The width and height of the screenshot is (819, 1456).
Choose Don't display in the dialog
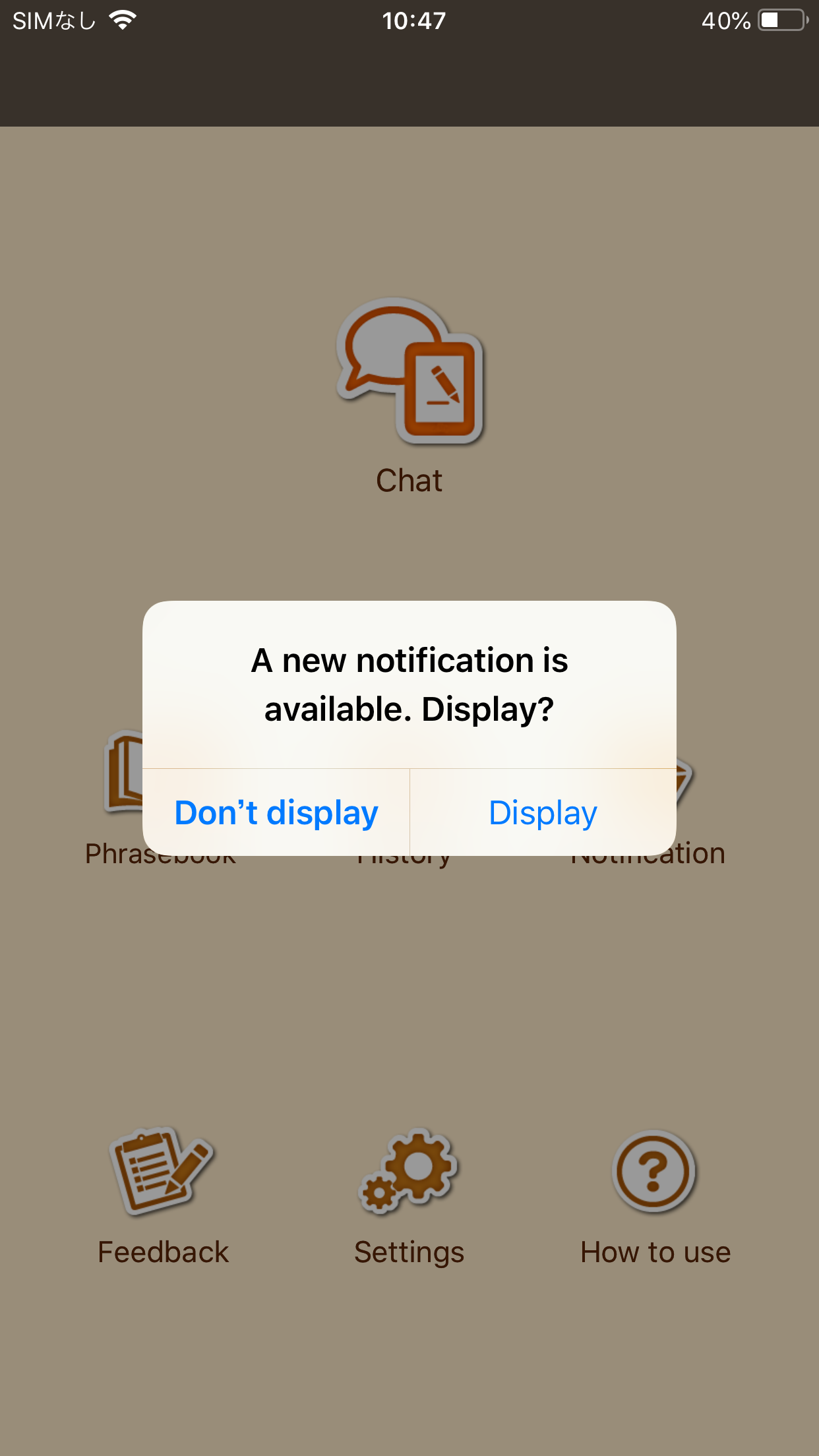point(276,812)
